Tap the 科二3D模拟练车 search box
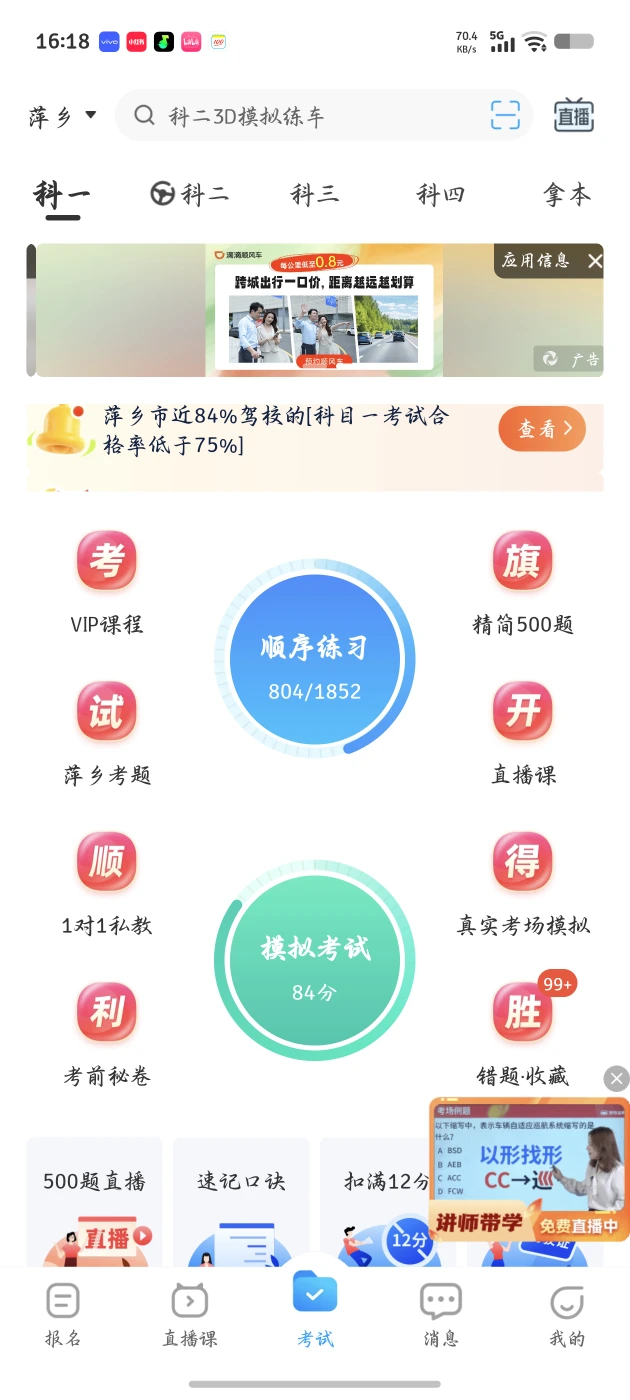Viewport: 630px width, 1400px height. click(300, 116)
